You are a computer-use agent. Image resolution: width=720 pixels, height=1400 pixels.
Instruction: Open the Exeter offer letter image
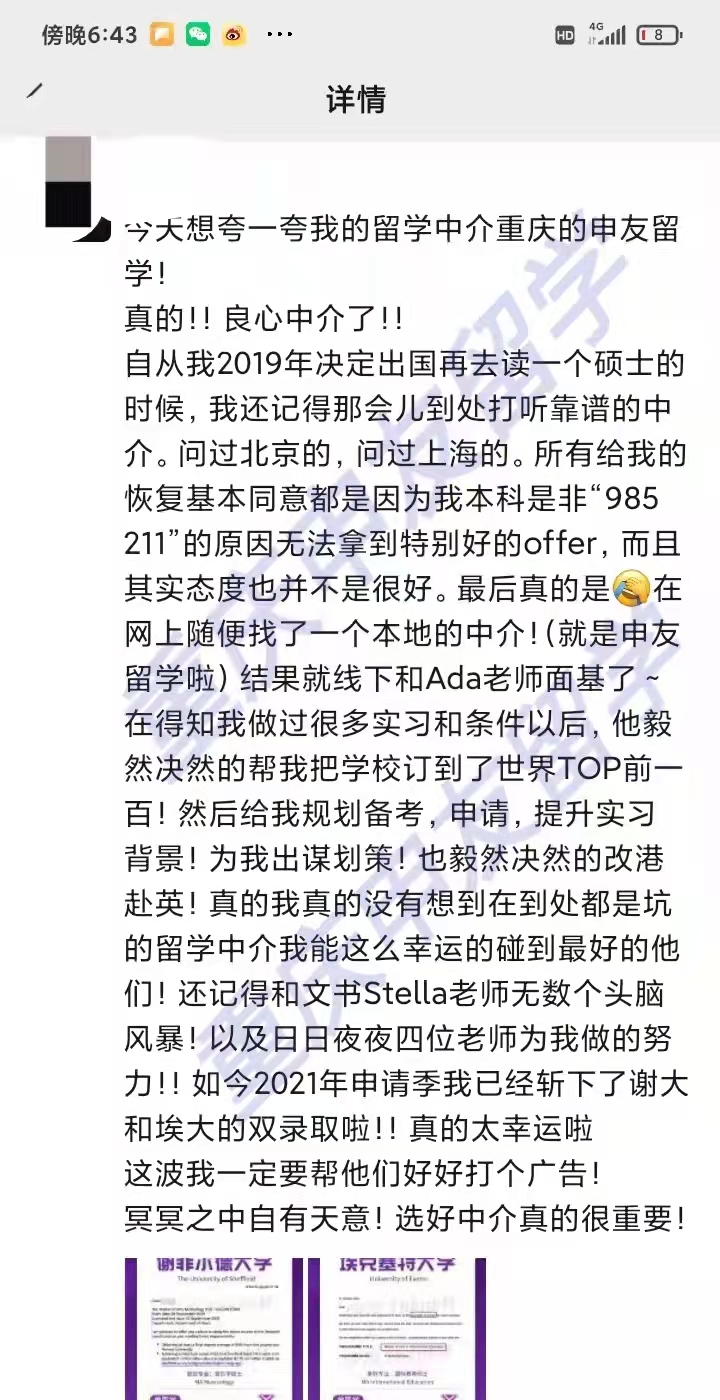397,1328
